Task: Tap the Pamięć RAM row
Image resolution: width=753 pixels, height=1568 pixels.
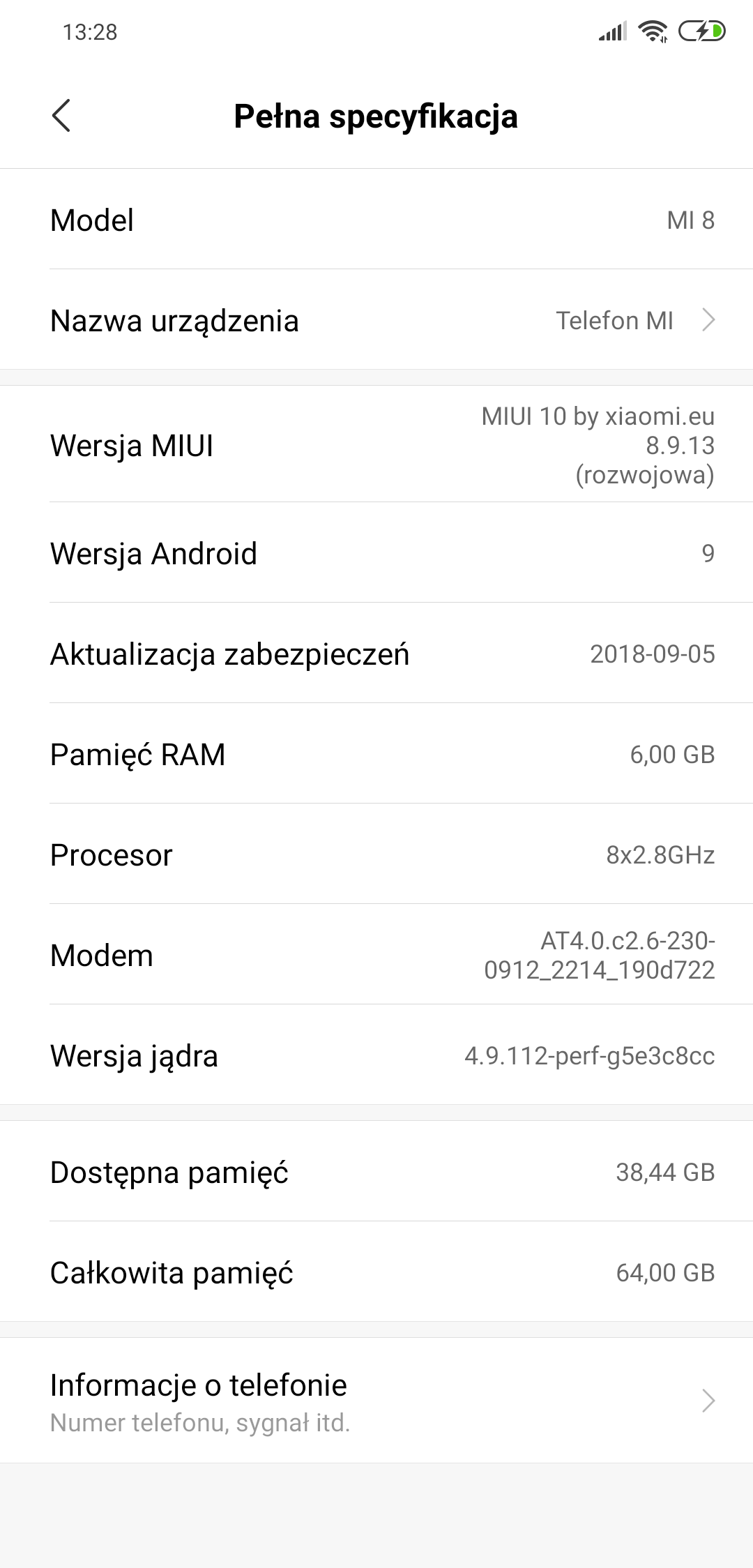Action: pyautogui.click(x=376, y=754)
